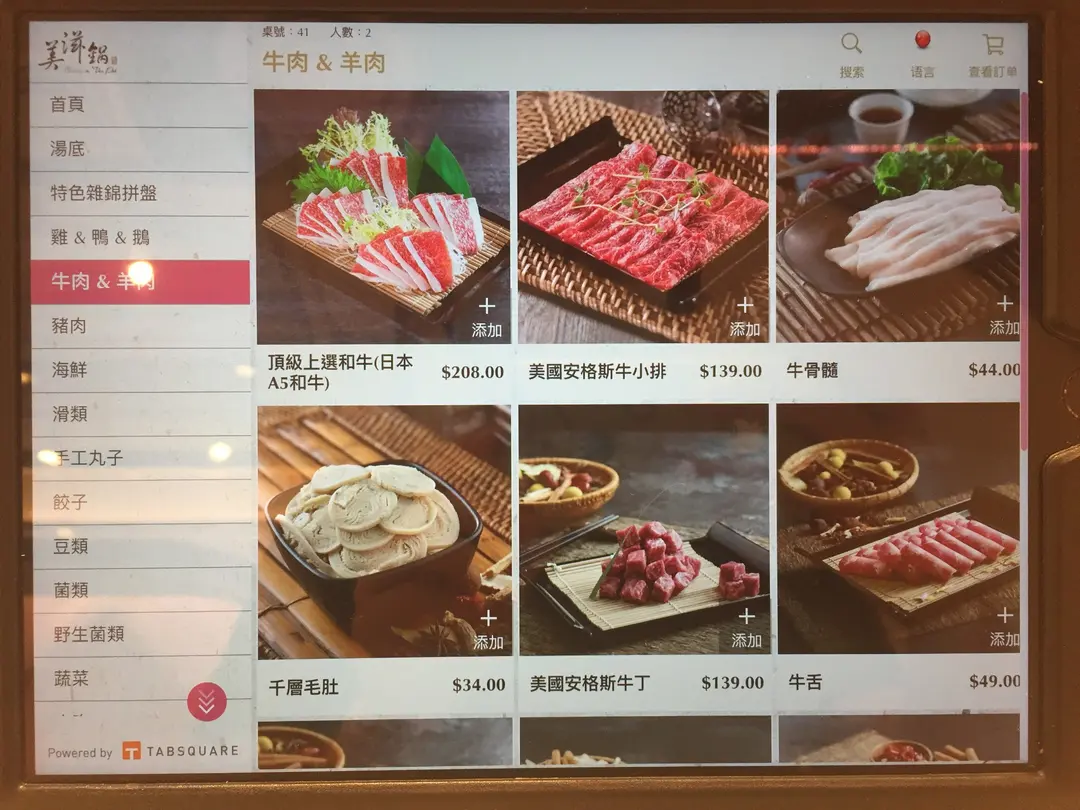
Task: Open the 野生菌類 category
Action: pos(140,633)
